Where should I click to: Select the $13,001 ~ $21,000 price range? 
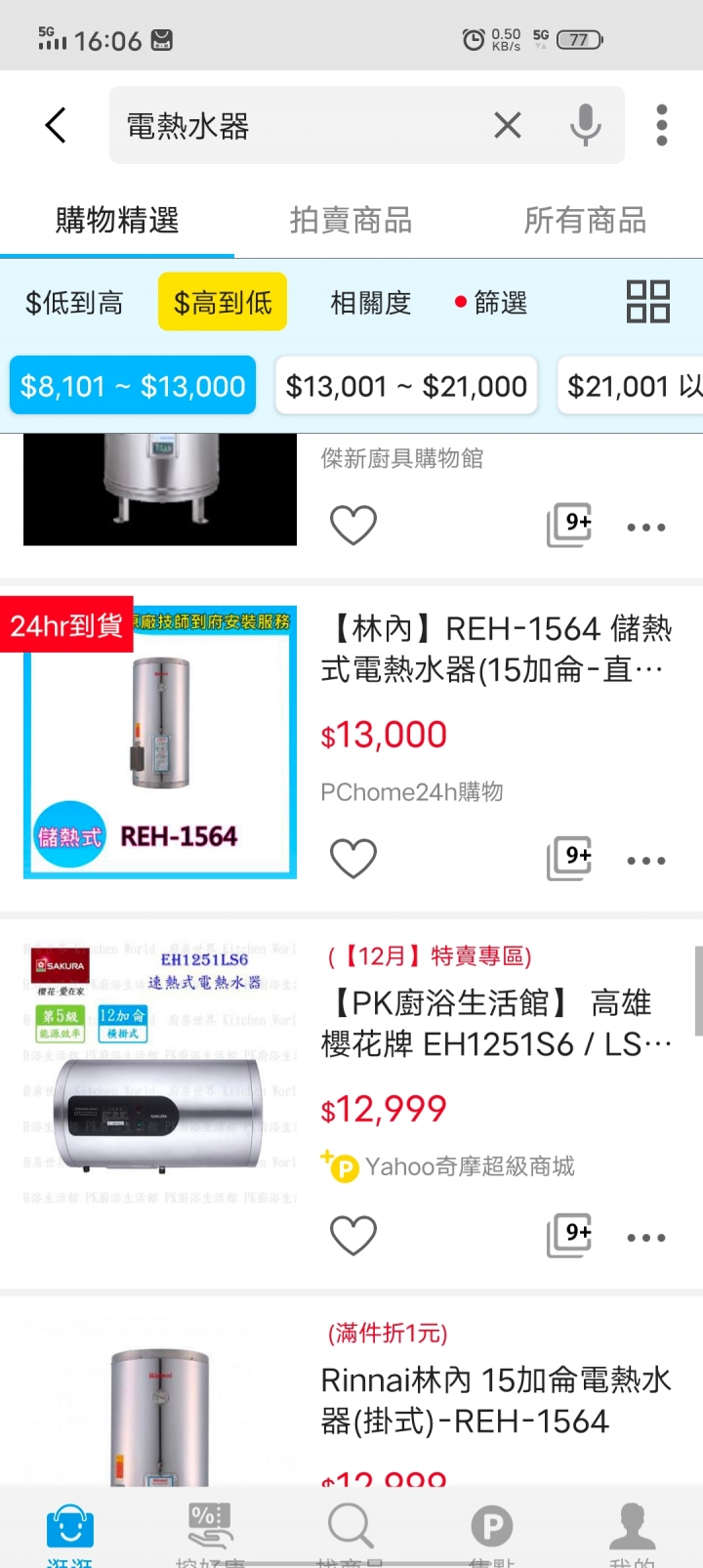(406, 387)
